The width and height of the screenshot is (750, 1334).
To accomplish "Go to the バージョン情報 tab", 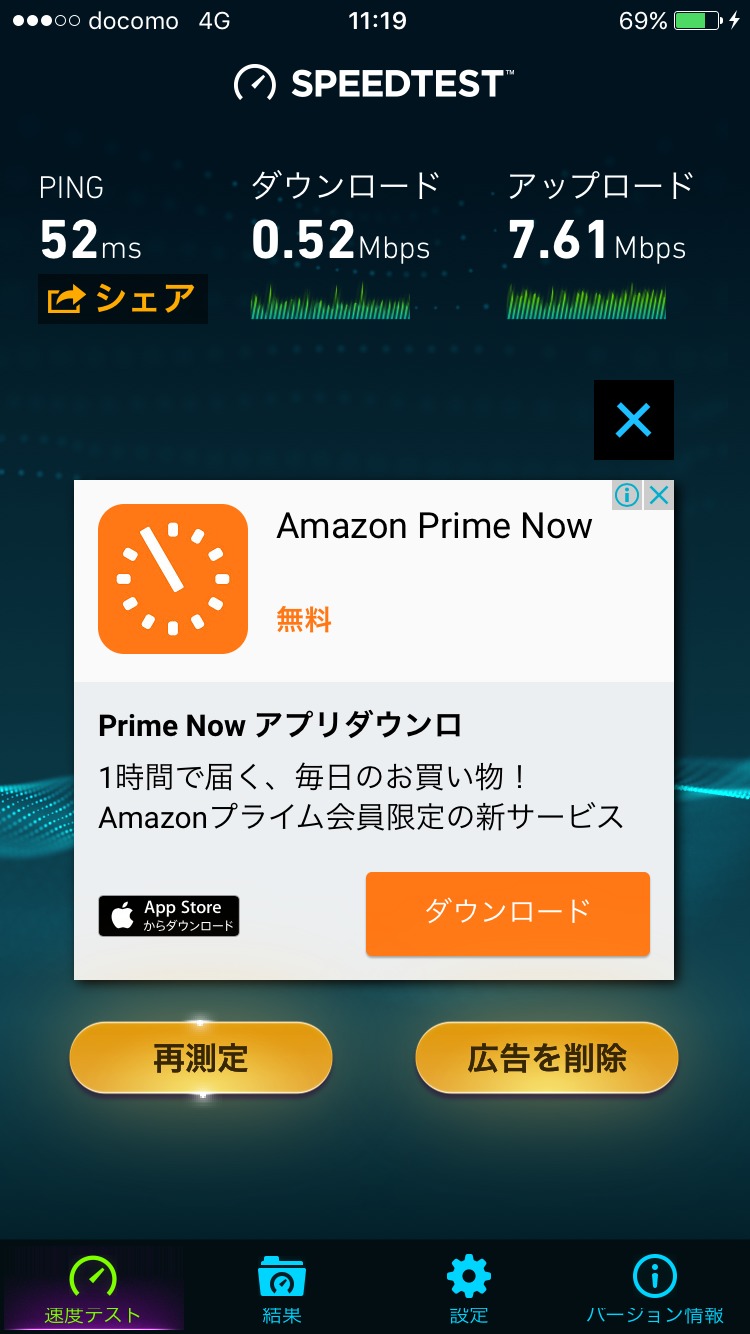I will click(655, 1290).
